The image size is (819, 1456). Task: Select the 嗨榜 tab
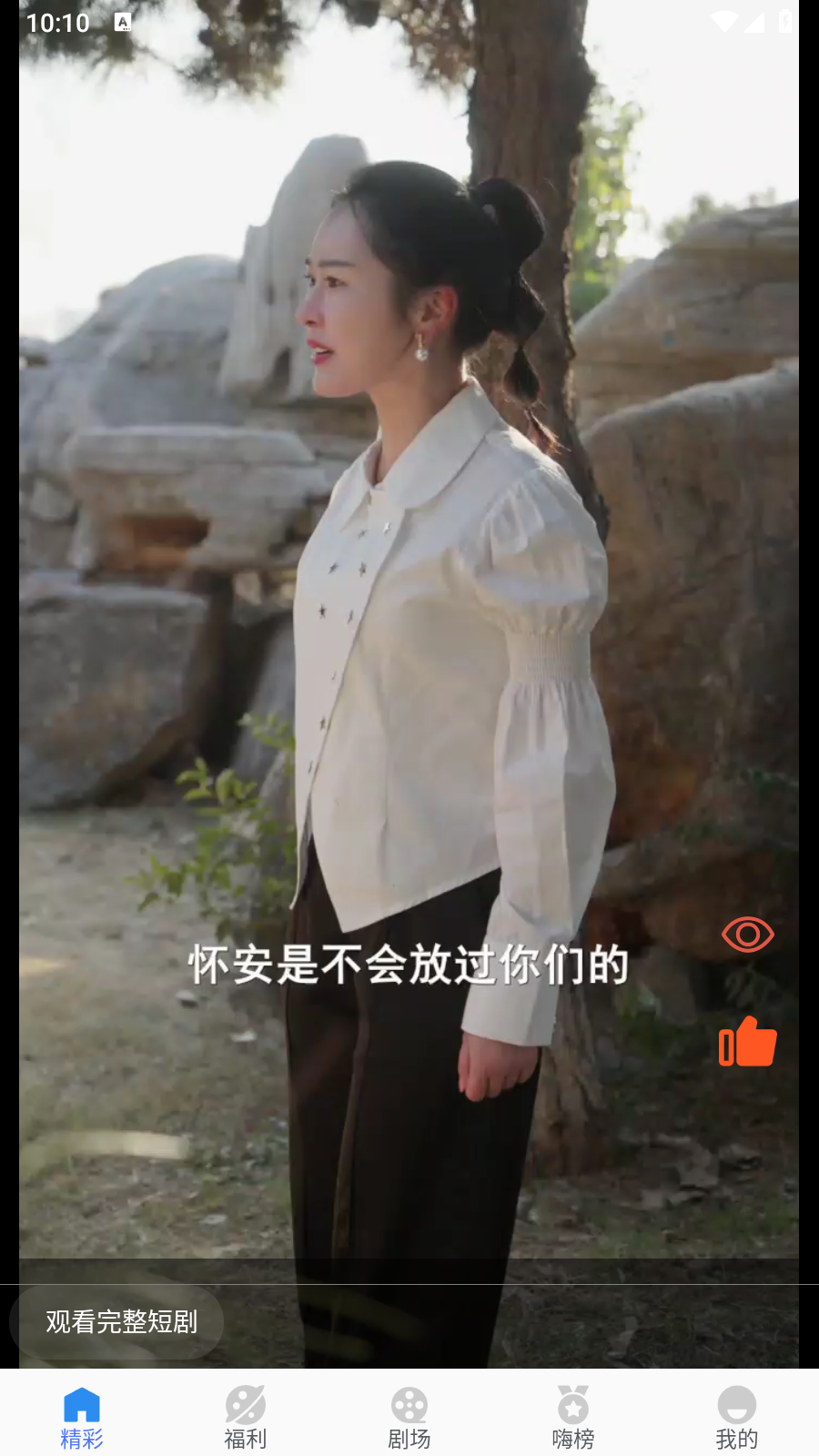(573, 1416)
